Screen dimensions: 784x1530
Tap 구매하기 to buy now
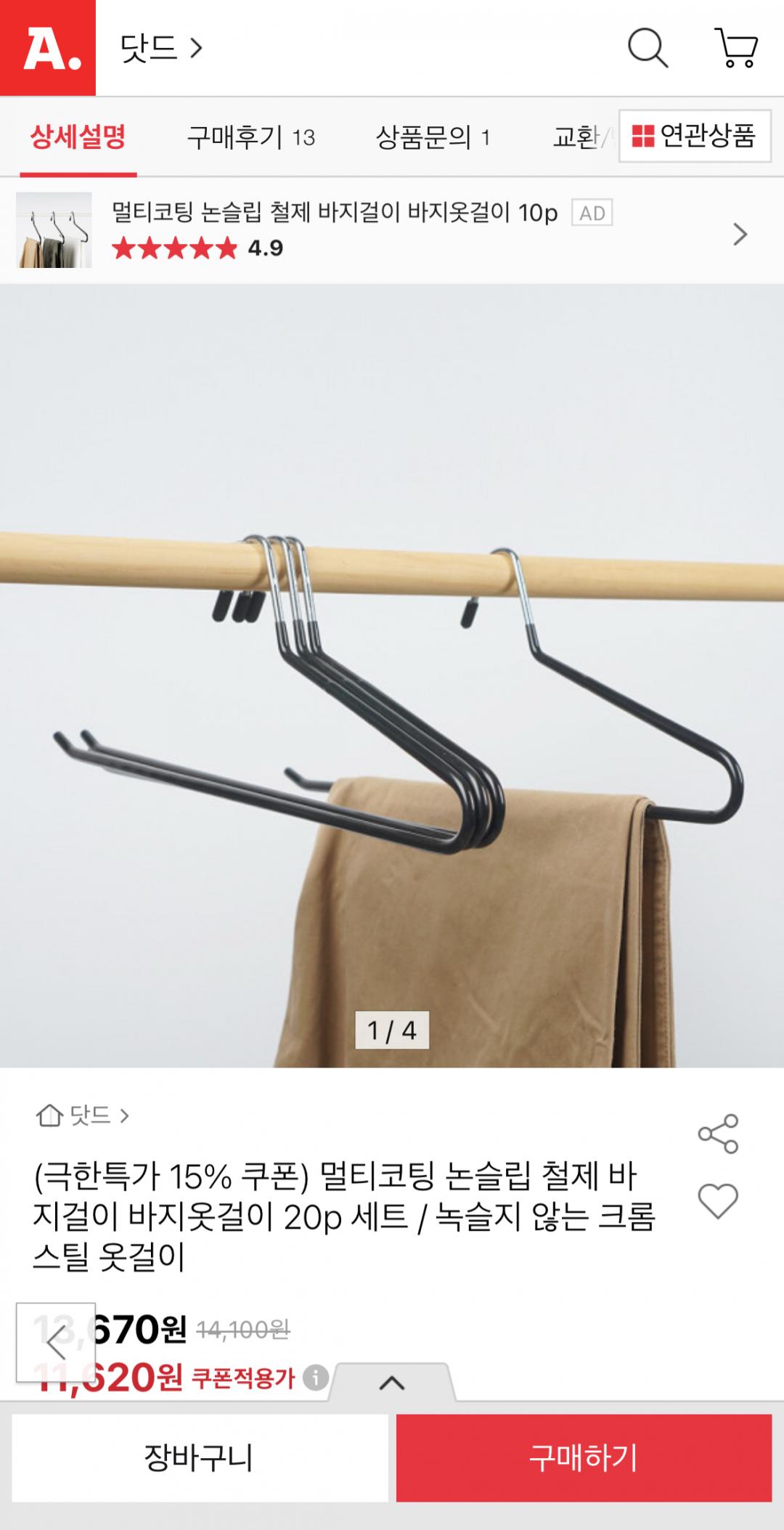(x=584, y=1457)
